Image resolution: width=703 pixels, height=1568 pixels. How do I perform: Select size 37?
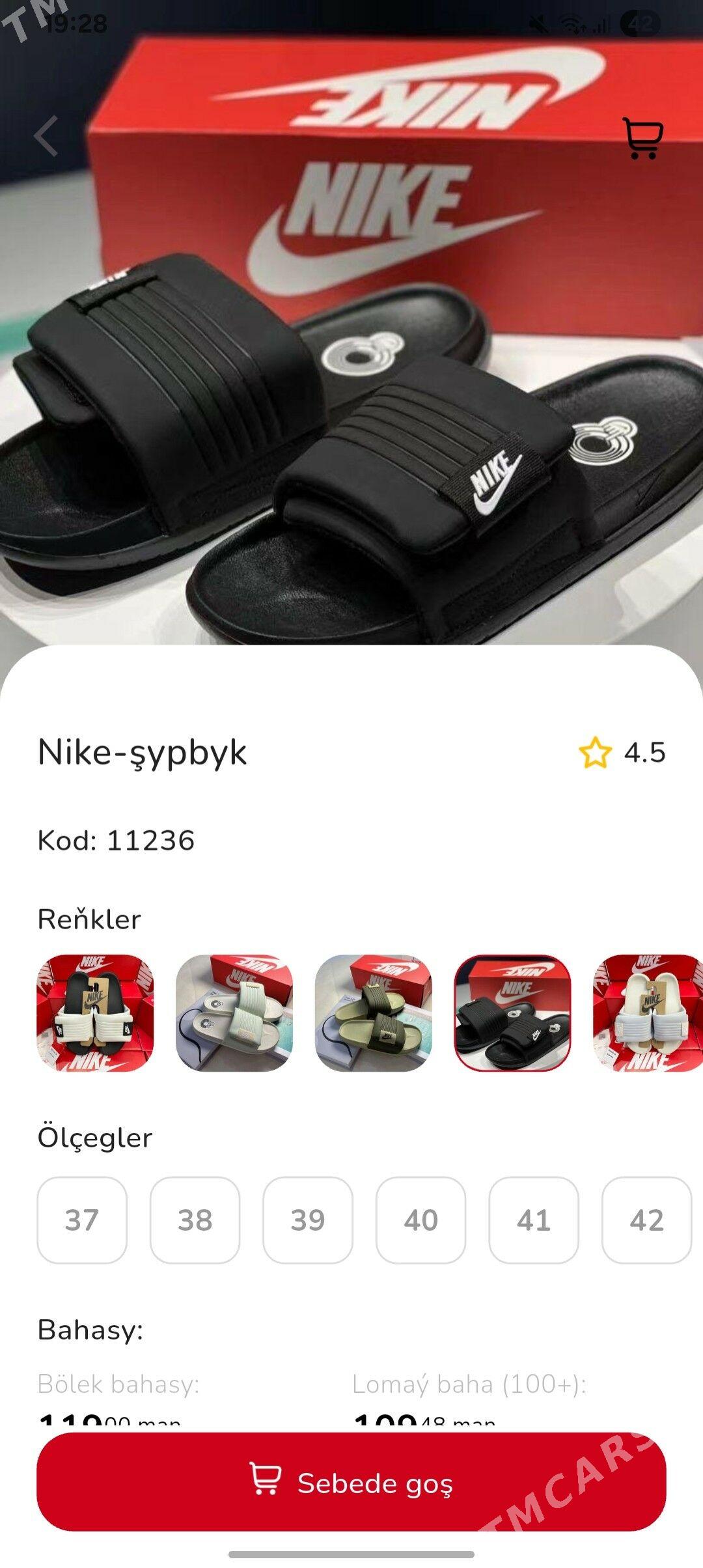pos(82,1220)
